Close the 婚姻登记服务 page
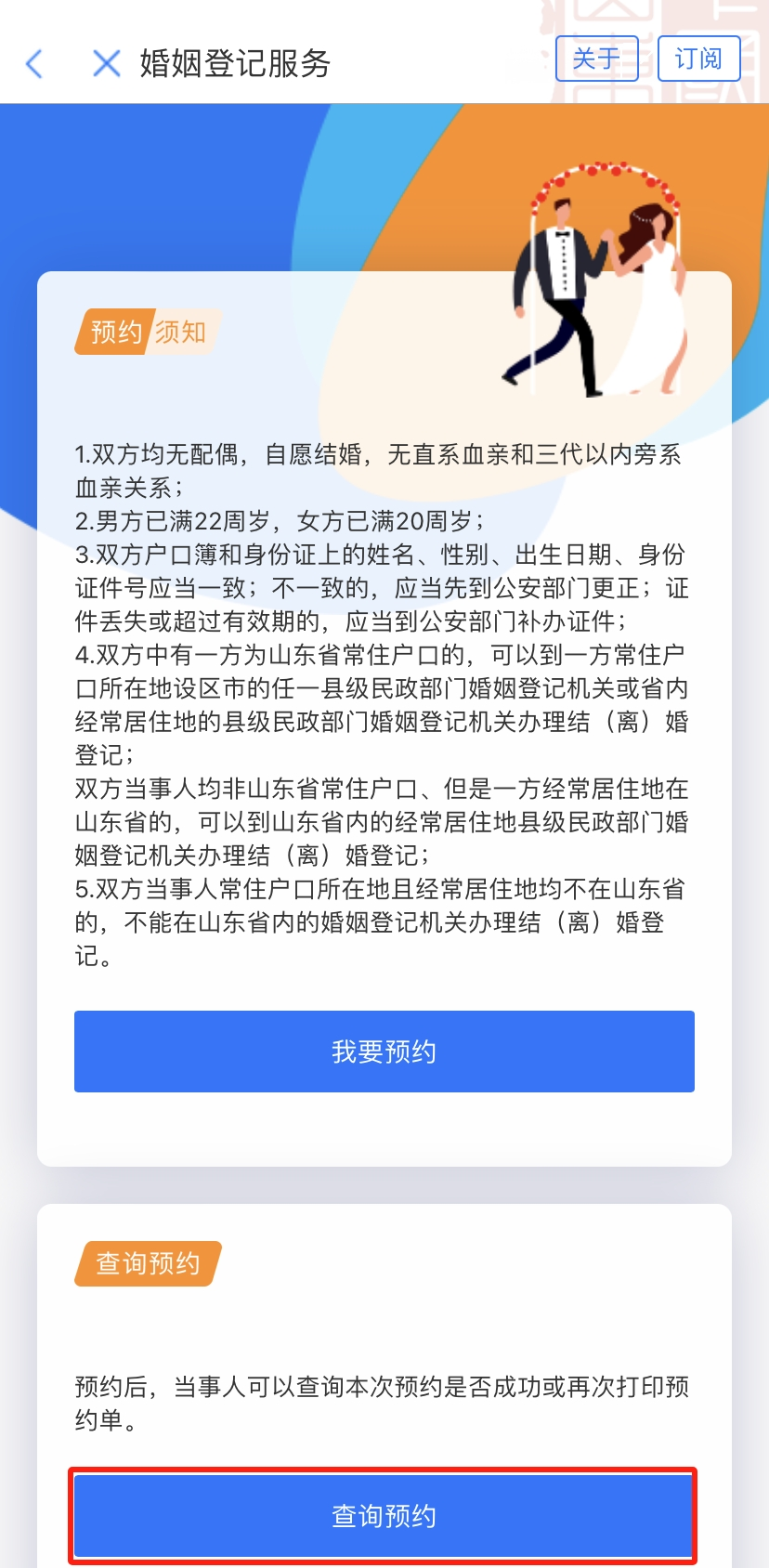 pos(107,63)
